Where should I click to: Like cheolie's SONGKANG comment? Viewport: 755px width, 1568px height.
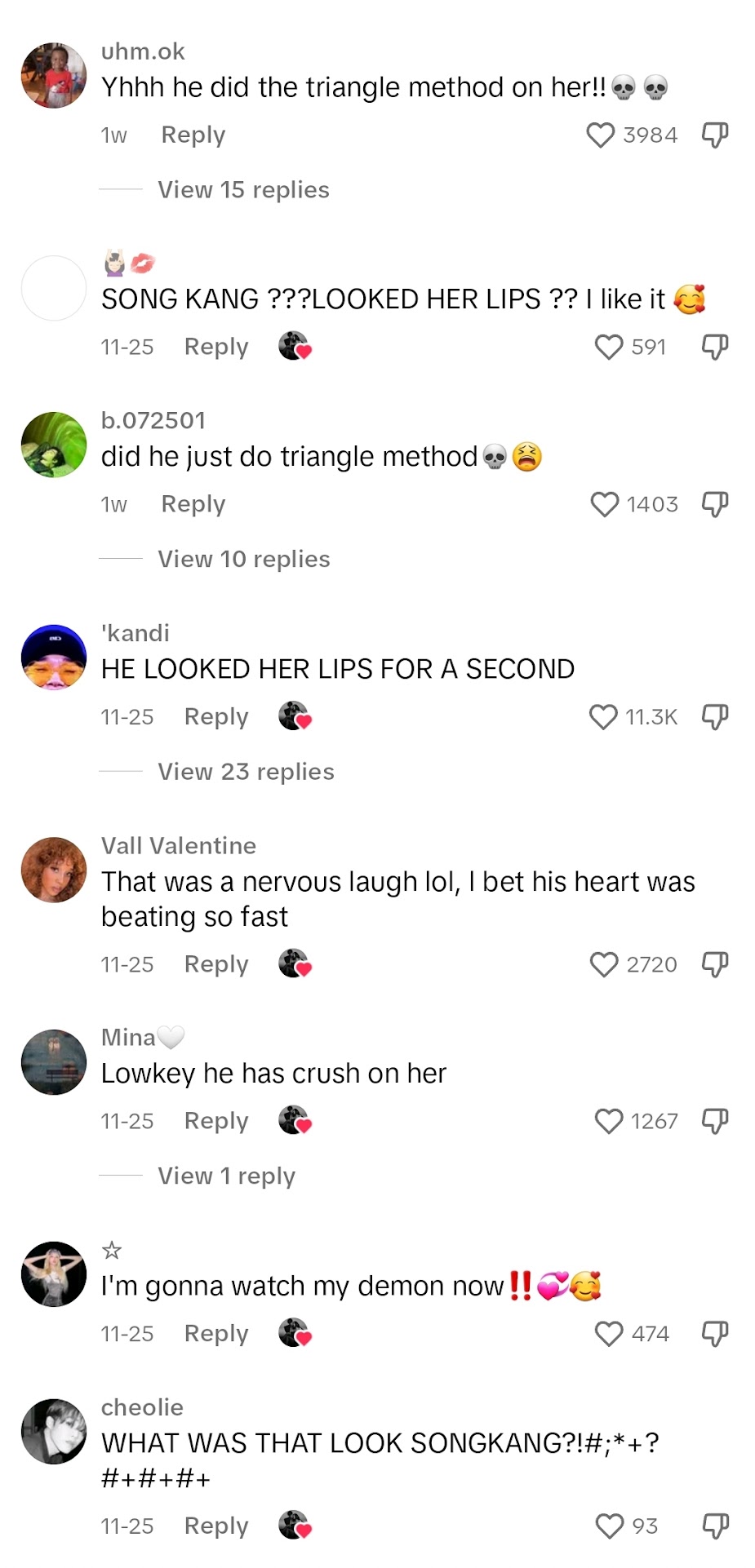609,1526
